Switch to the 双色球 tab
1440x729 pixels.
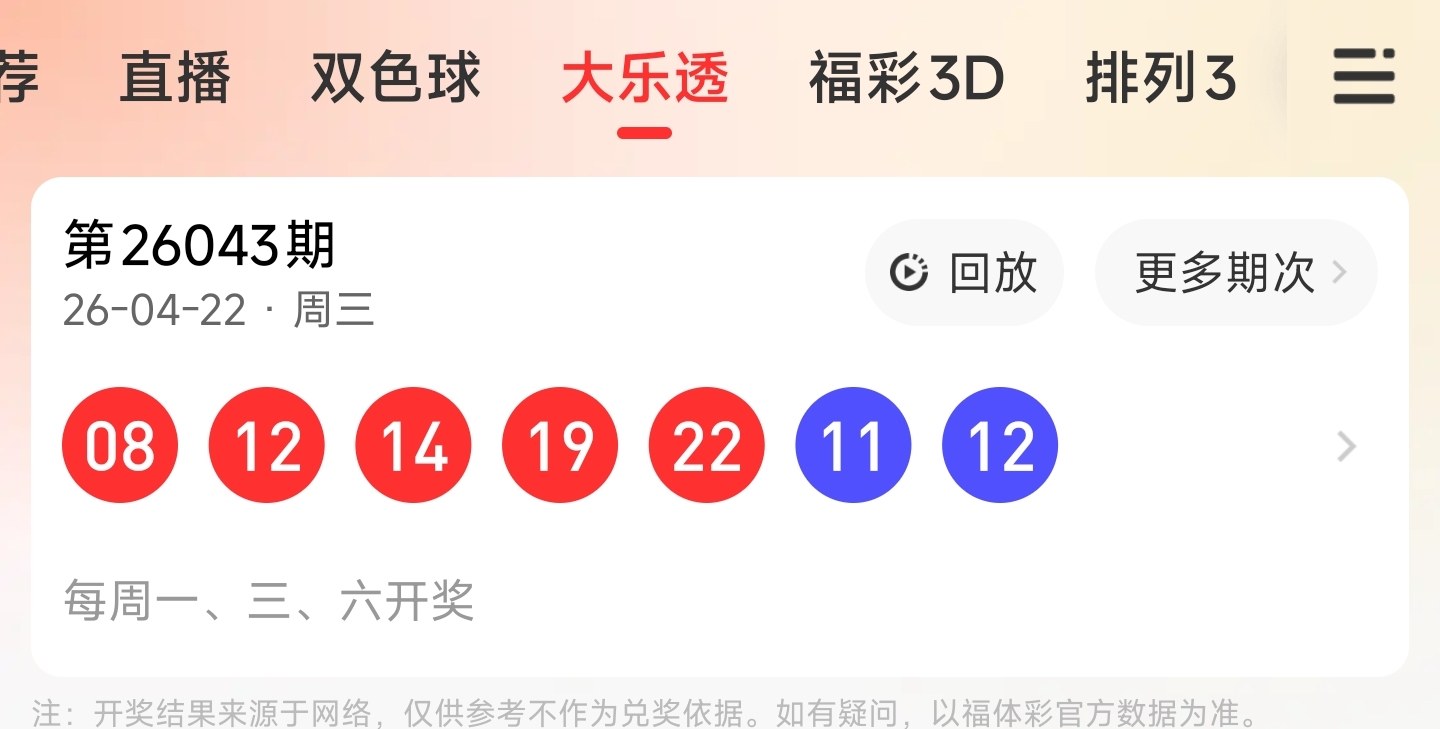(396, 78)
